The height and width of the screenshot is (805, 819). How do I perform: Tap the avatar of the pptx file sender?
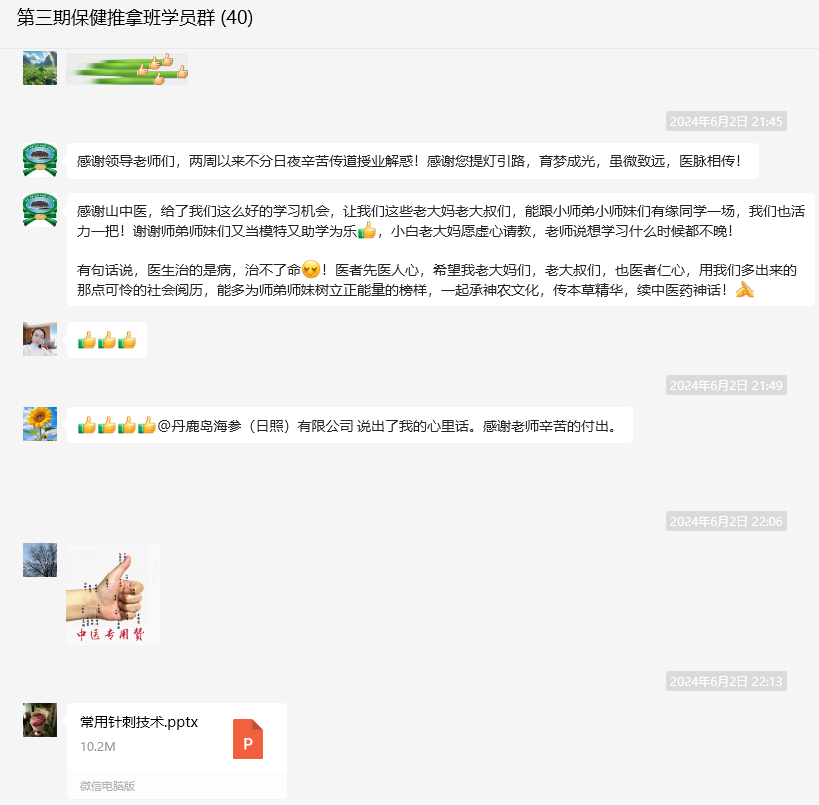tap(40, 720)
